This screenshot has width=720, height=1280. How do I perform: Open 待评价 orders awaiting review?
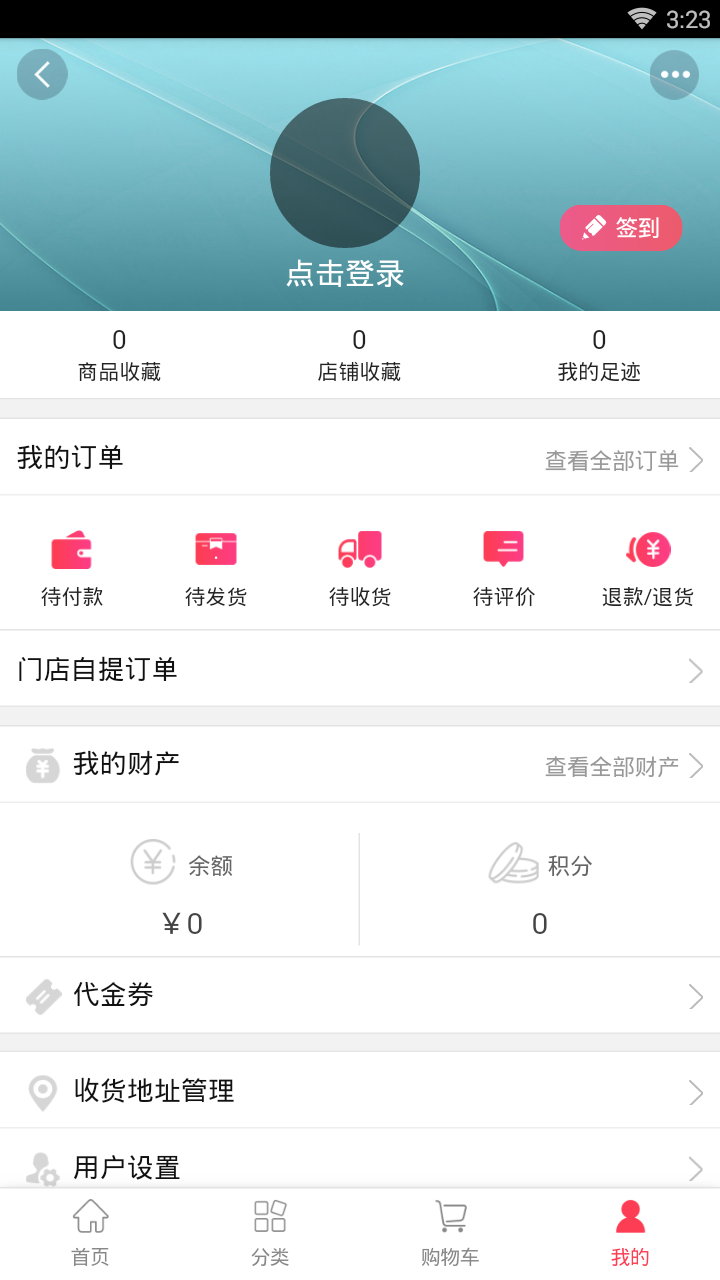pos(504,568)
